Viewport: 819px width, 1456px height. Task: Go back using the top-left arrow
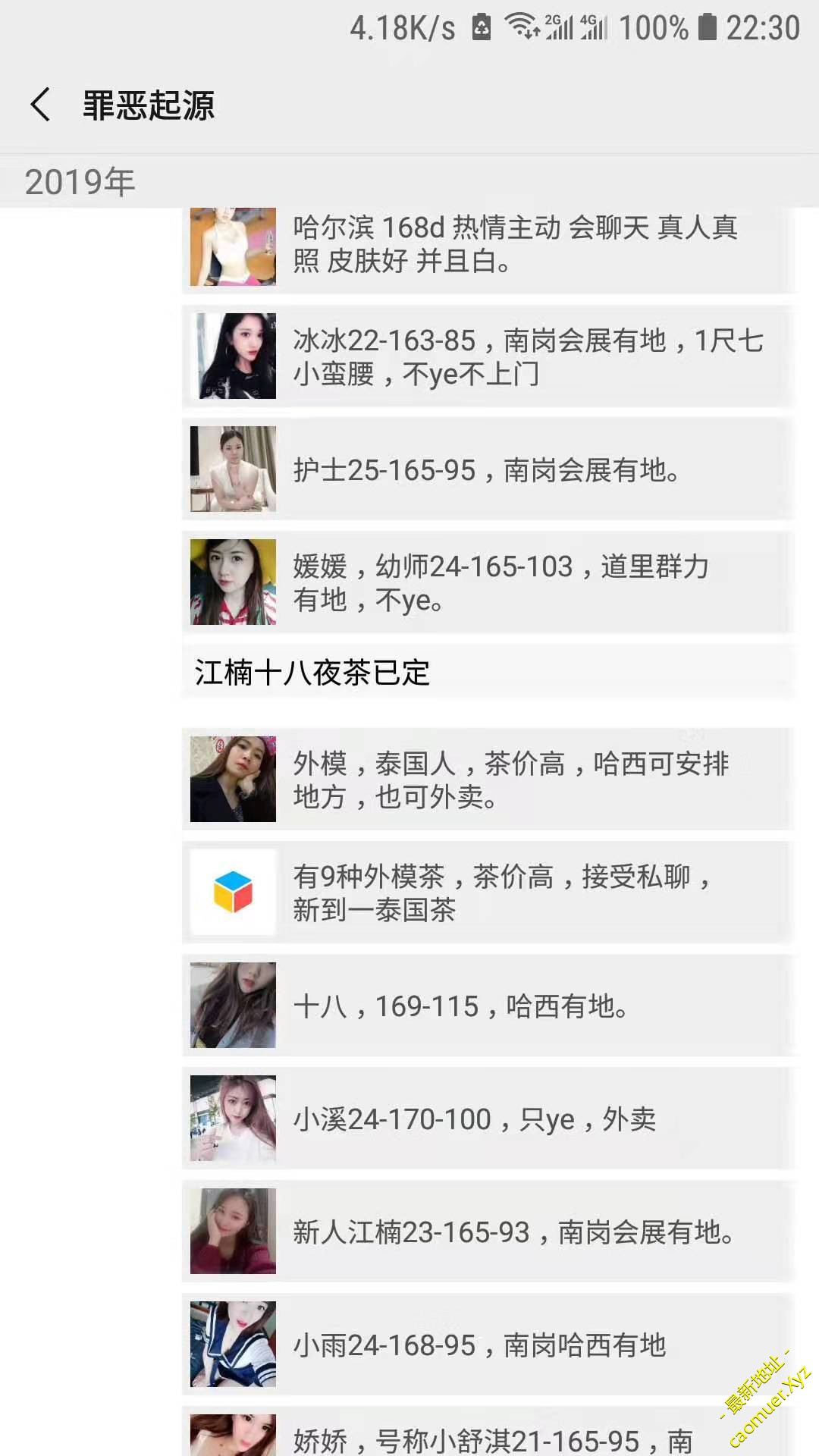click(x=41, y=105)
